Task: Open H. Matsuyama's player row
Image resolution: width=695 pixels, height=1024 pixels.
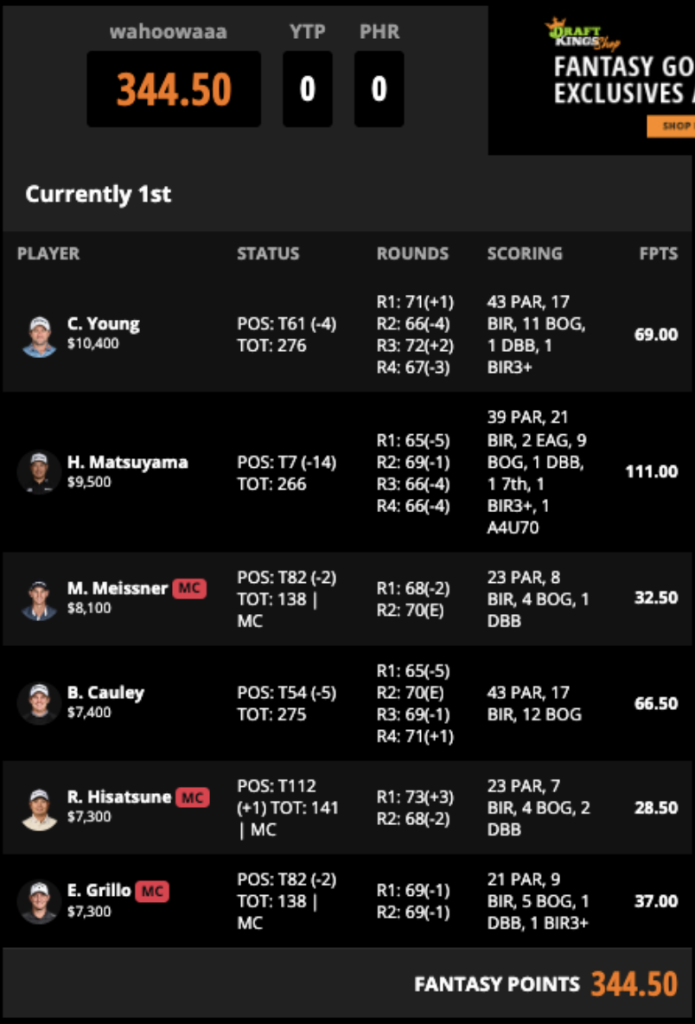Action: point(348,472)
